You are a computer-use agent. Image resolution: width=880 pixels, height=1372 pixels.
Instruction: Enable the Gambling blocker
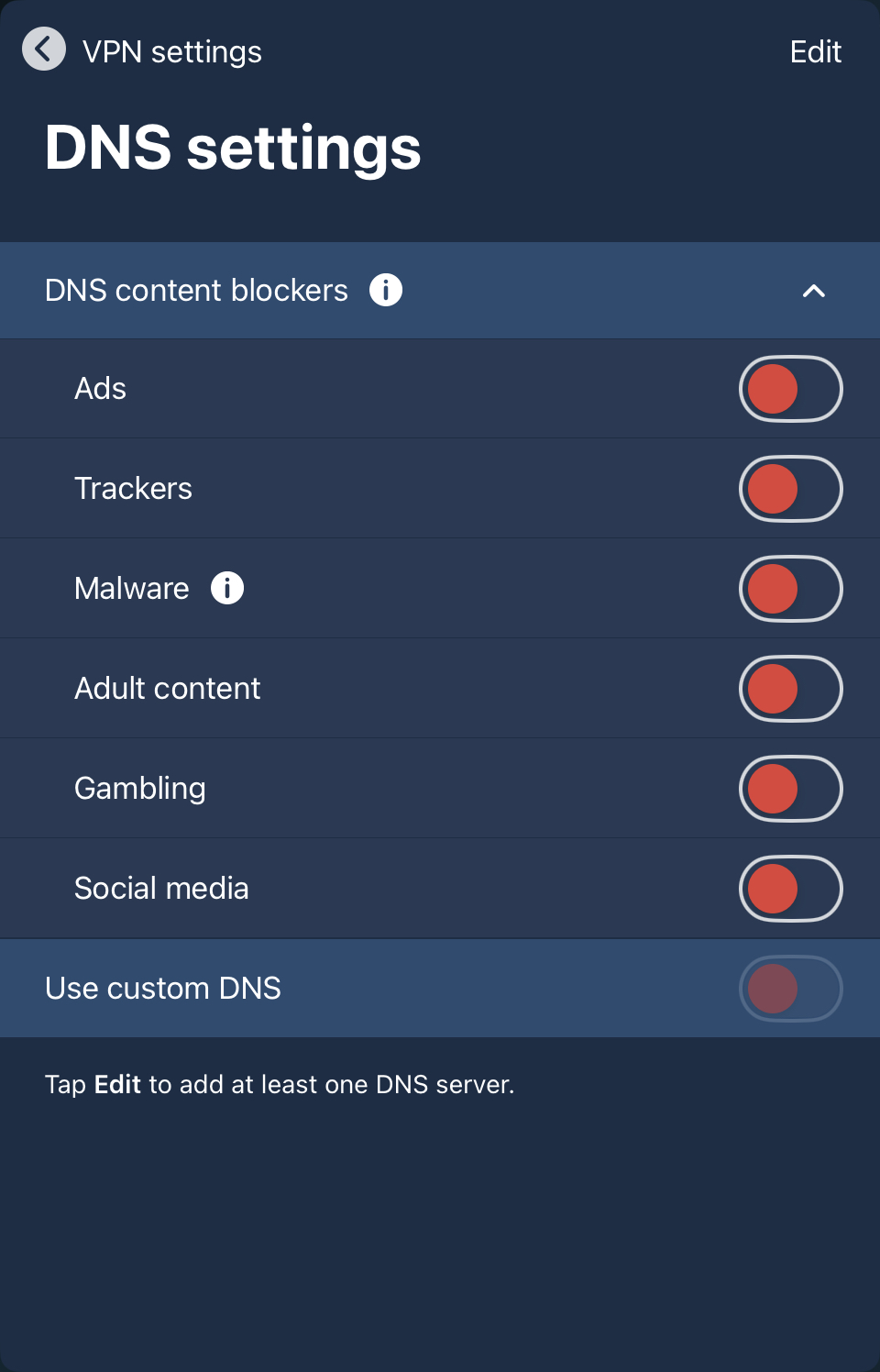(x=790, y=789)
